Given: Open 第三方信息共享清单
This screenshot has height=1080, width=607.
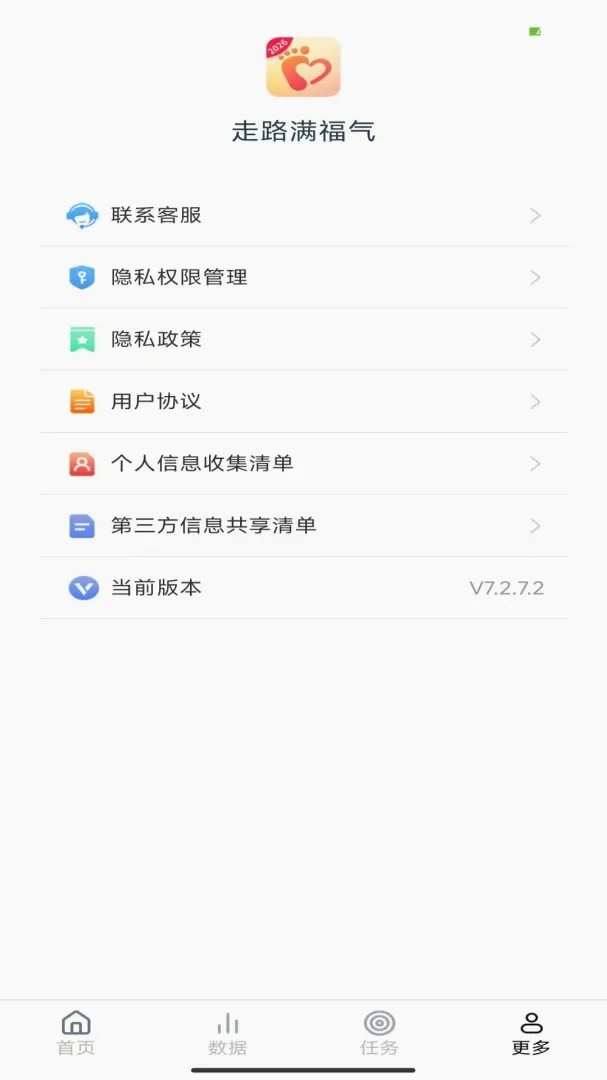Looking at the screenshot, I should pyautogui.click(x=303, y=526).
